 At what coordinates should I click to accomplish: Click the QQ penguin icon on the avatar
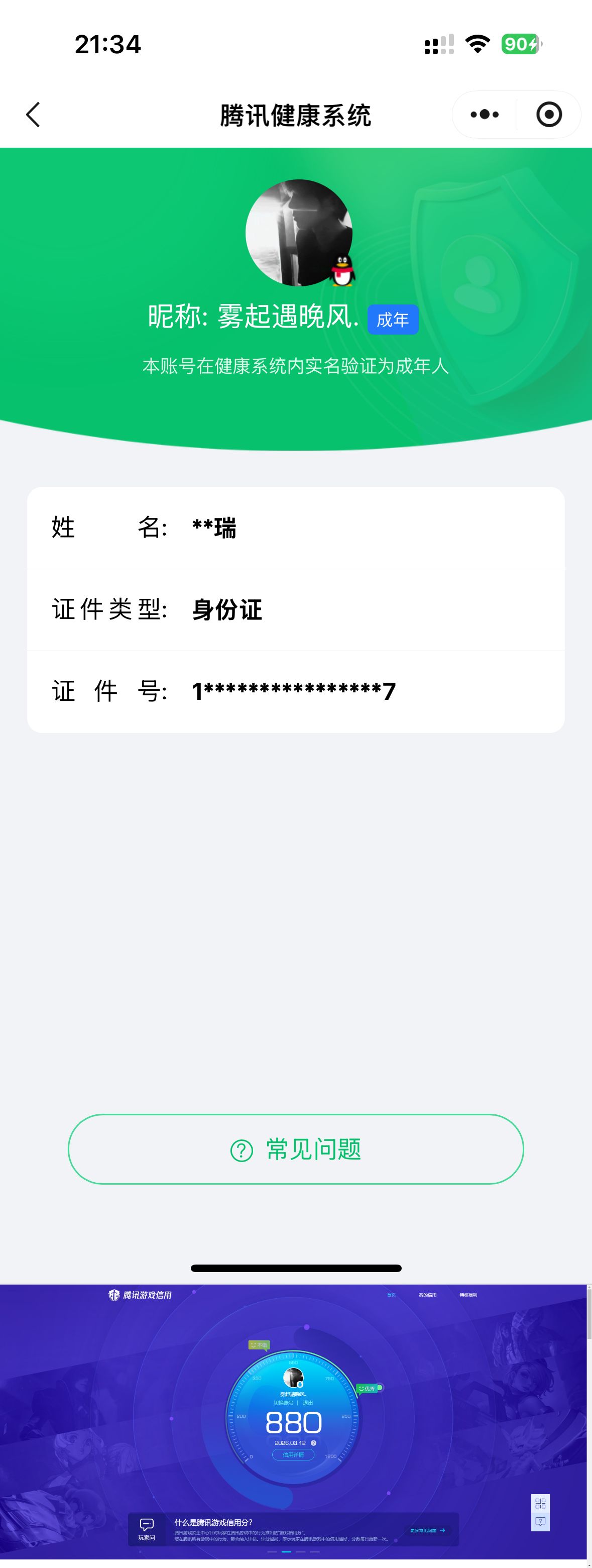pos(341,271)
